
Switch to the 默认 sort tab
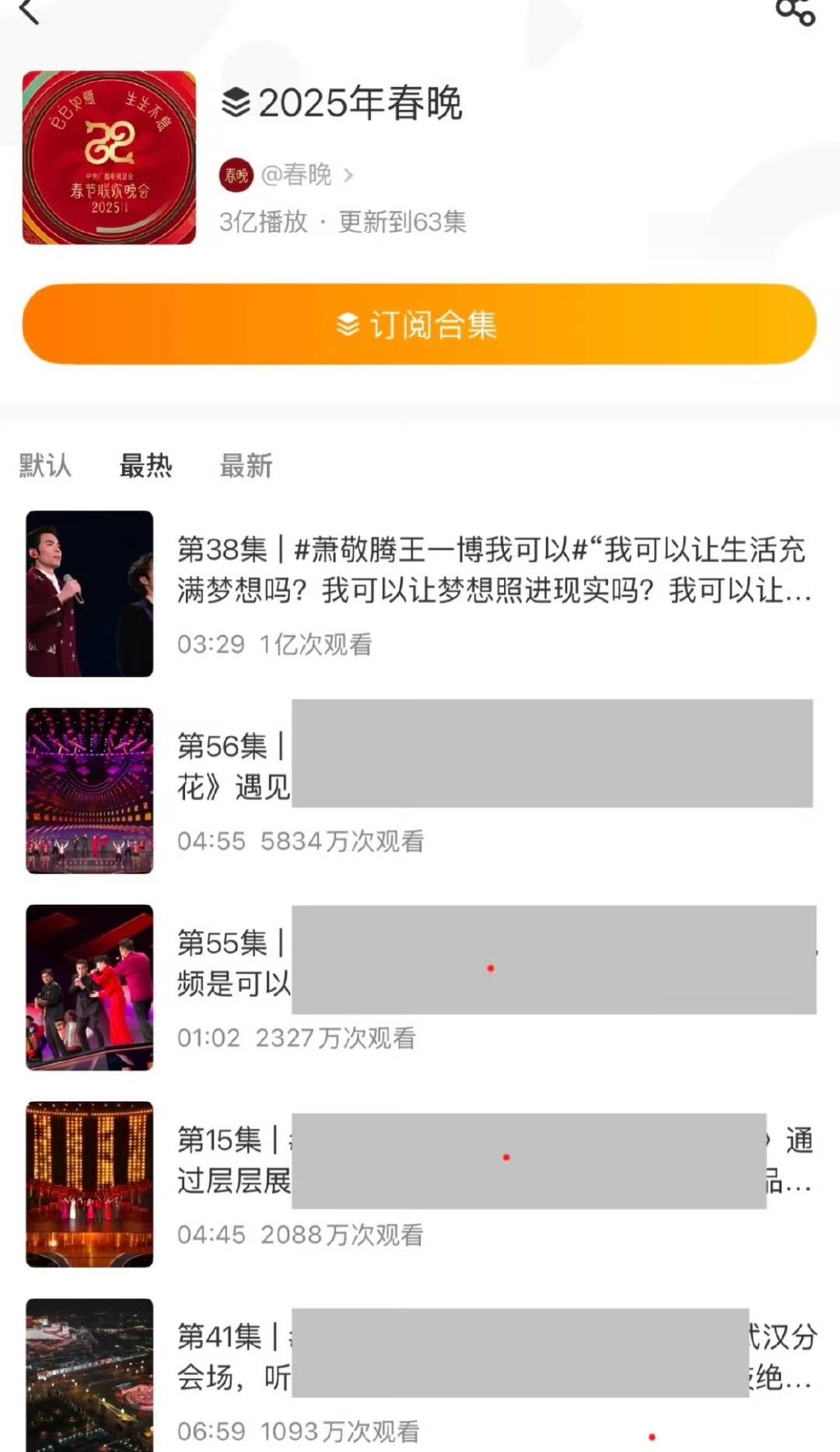click(45, 465)
